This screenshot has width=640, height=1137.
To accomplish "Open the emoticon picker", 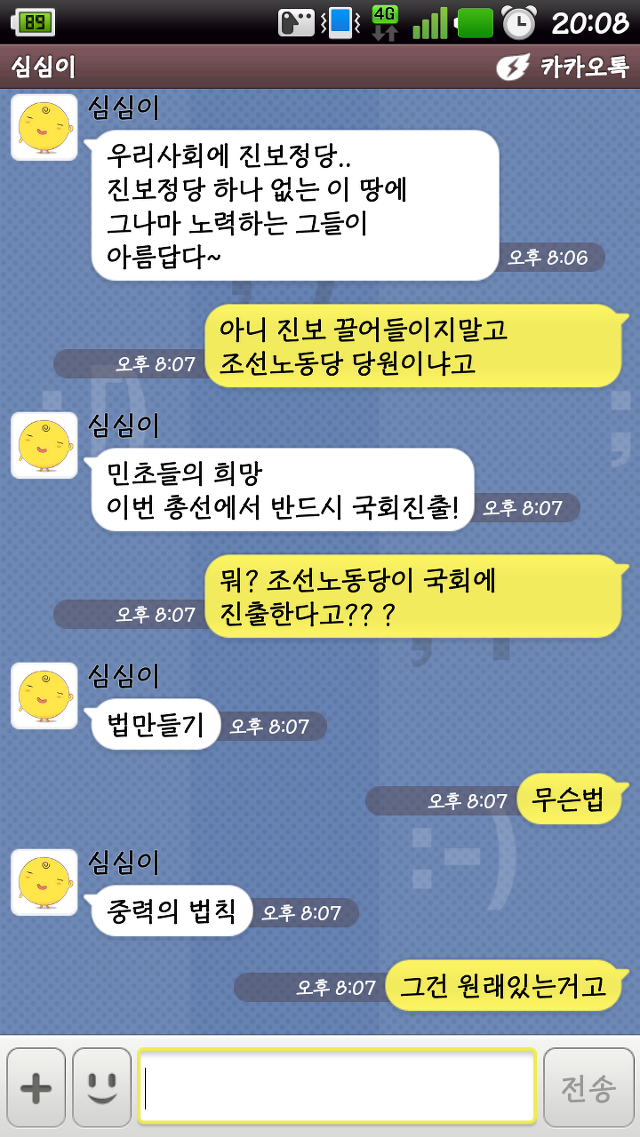I will (x=102, y=1087).
